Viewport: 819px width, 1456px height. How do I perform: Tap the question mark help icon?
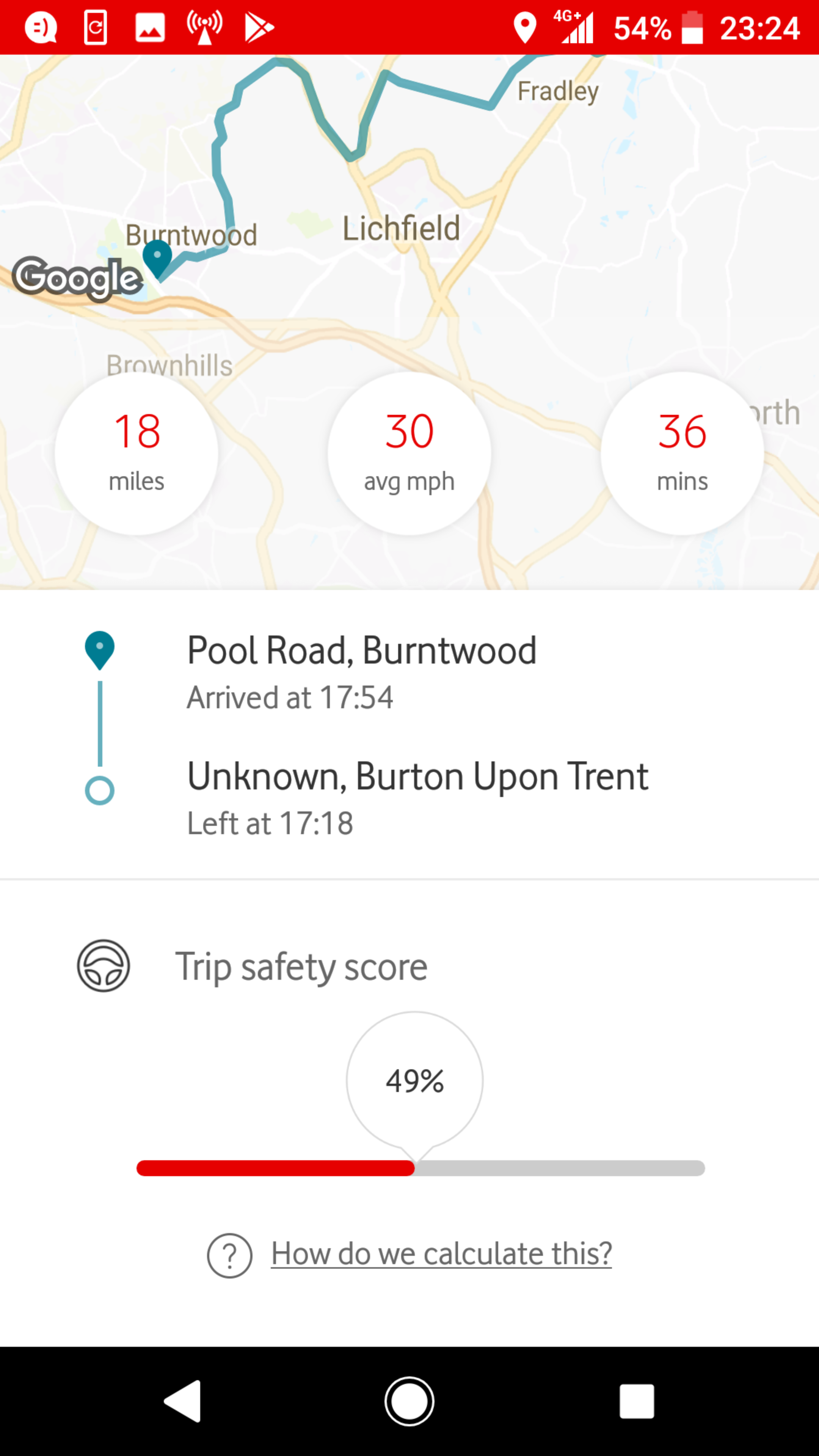point(229,1255)
